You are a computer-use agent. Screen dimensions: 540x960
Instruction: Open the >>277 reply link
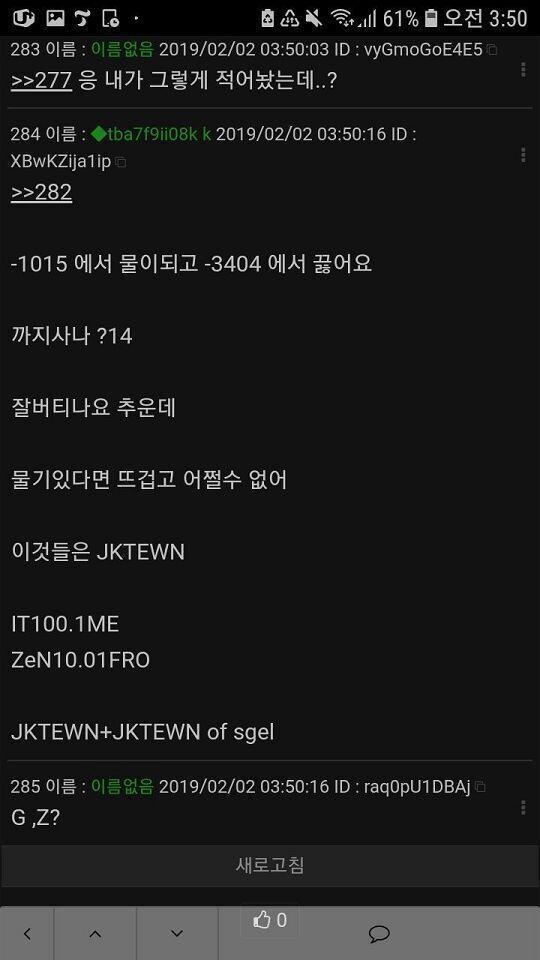pos(41,81)
